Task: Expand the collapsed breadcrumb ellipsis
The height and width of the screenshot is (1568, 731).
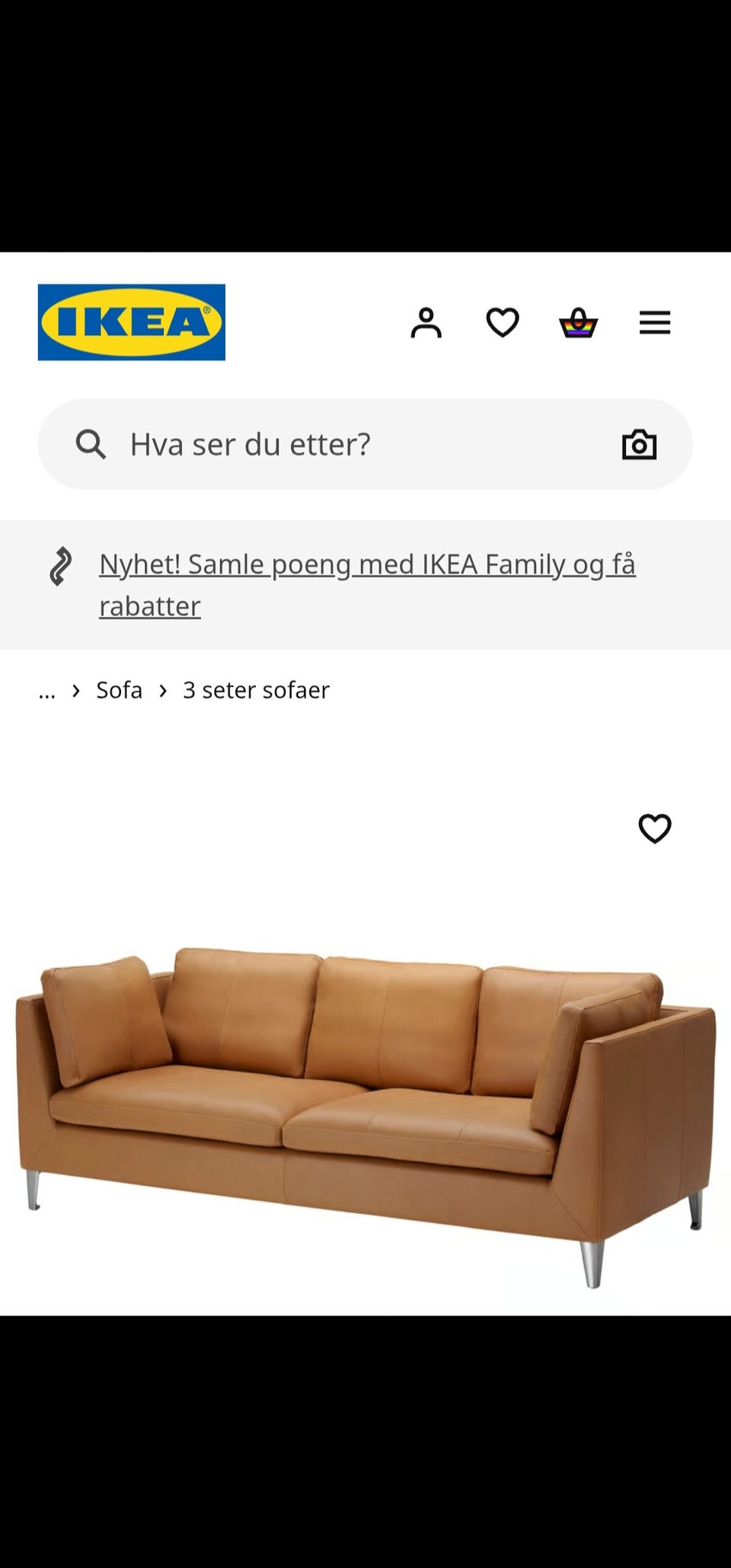Action: pos(47,691)
